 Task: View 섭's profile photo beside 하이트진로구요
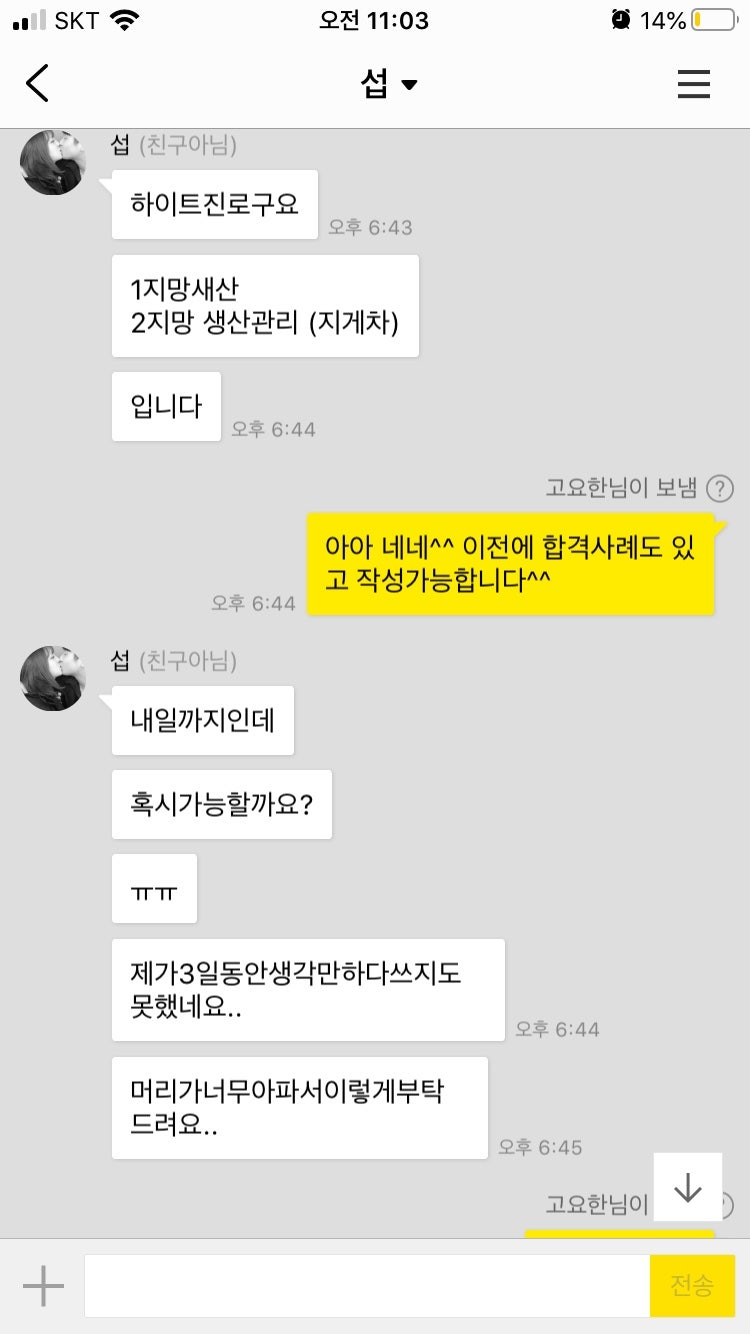click(x=53, y=162)
